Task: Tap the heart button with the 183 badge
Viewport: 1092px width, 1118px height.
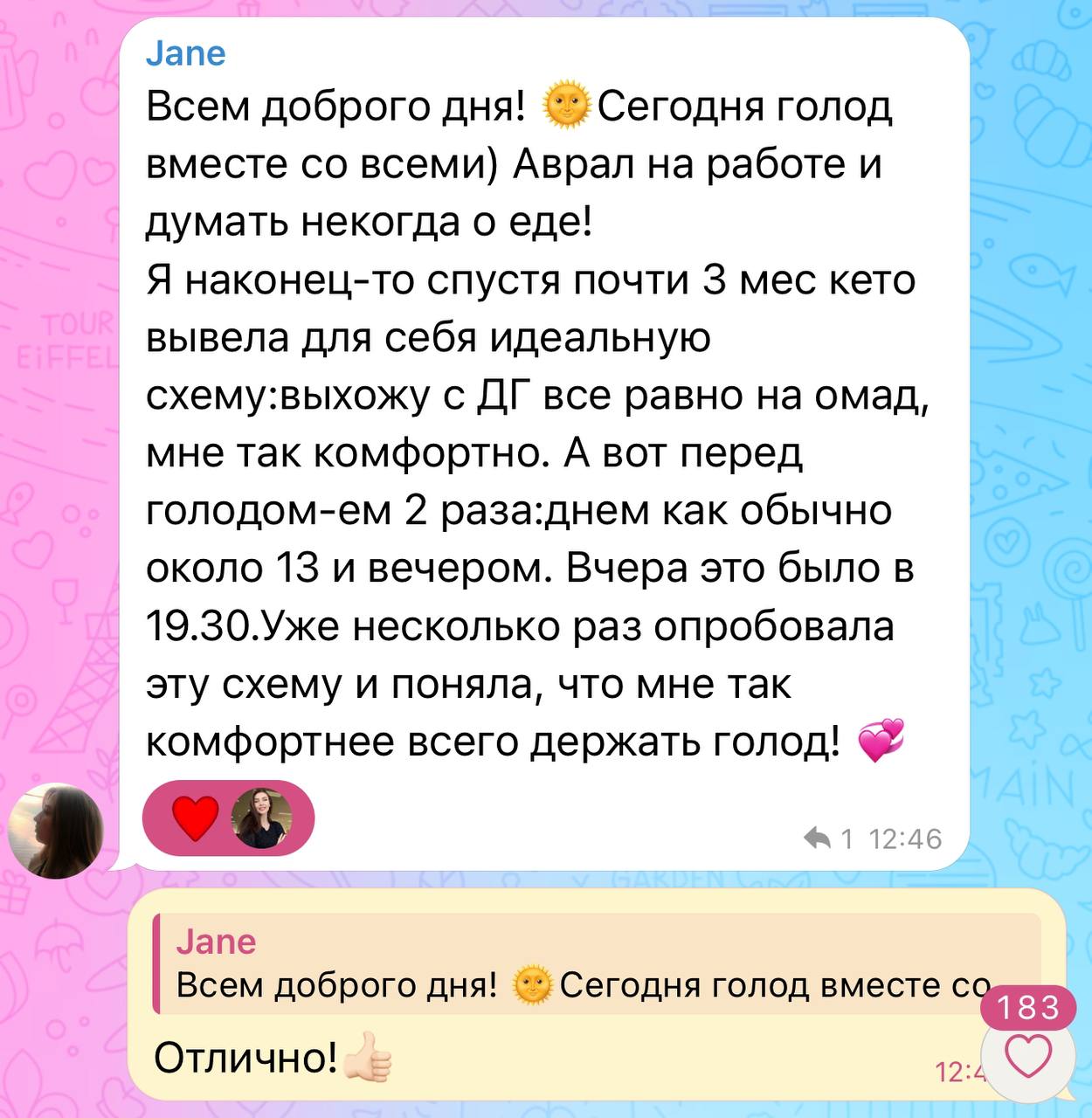Action: click(x=1028, y=1054)
